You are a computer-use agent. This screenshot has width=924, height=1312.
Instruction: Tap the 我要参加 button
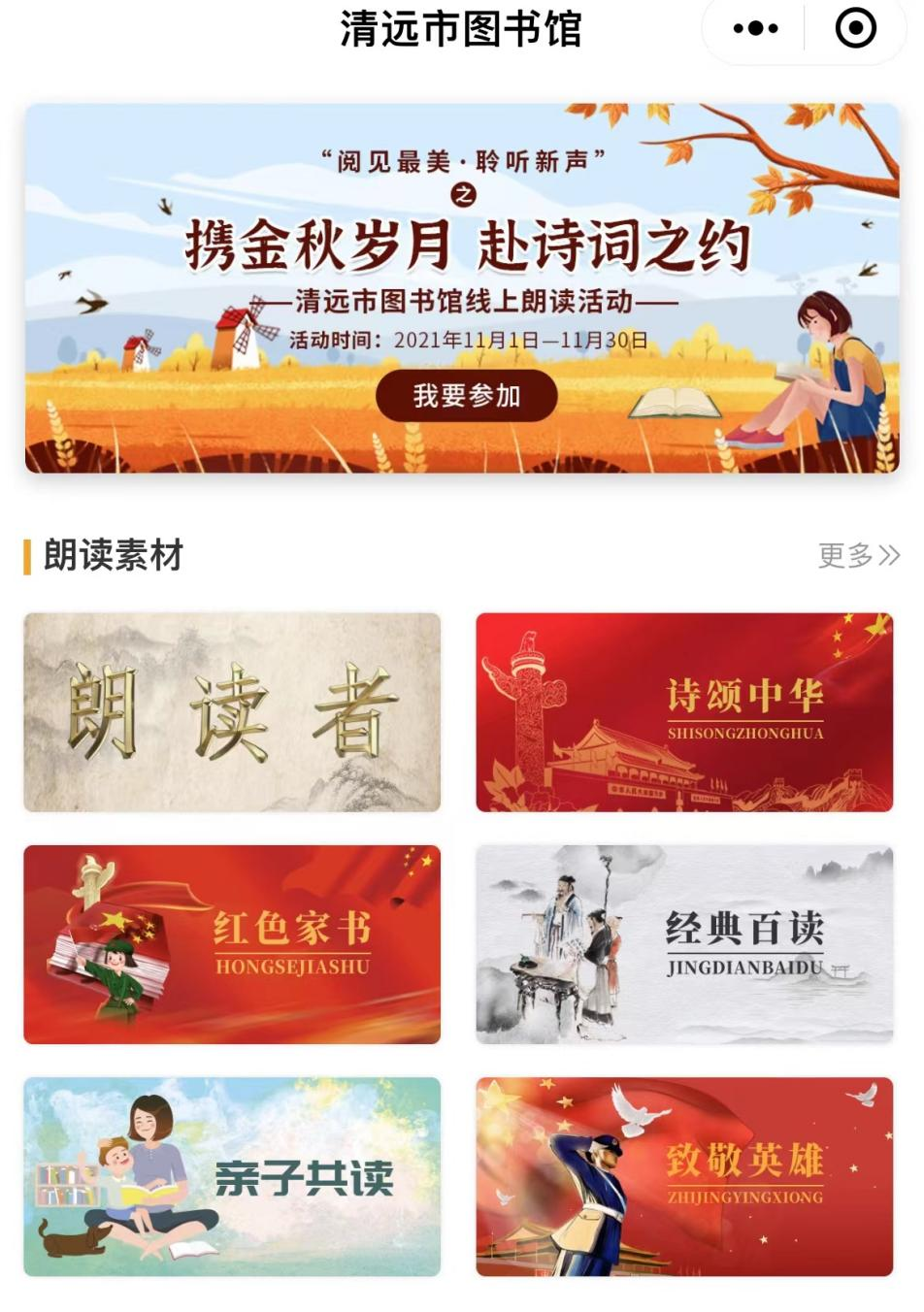[467, 396]
